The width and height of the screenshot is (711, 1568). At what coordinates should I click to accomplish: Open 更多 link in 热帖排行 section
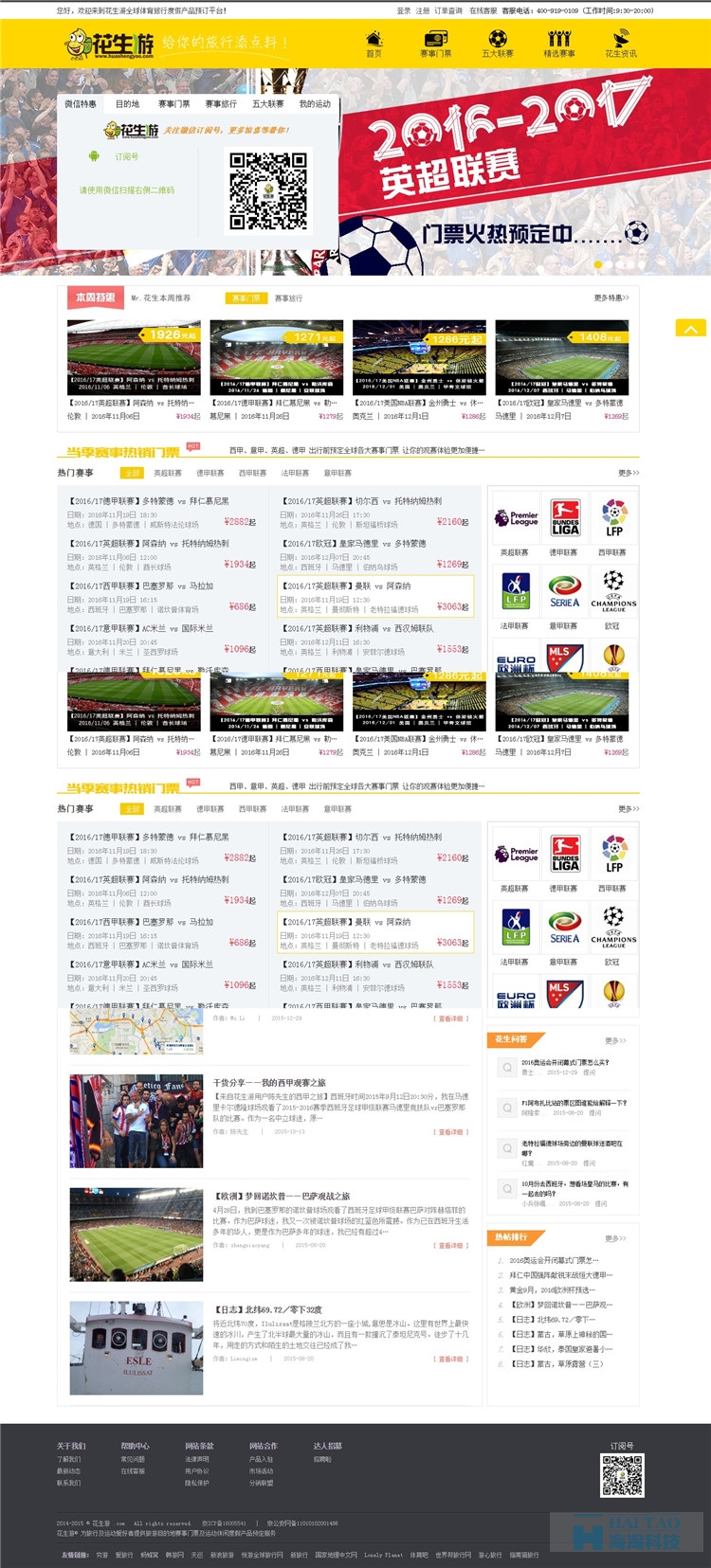click(x=615, y=1238)
